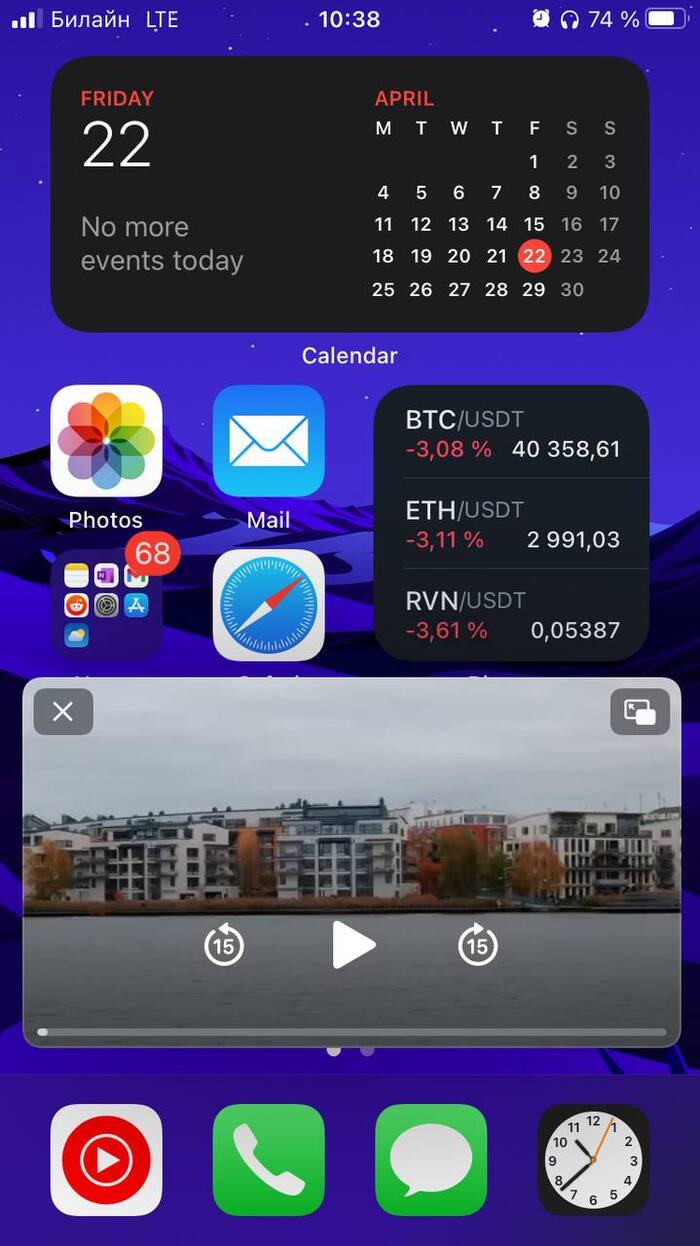Launch the Safari browser
The width and height of the screenshot is (700, 1246).
(x=268, y=605)
